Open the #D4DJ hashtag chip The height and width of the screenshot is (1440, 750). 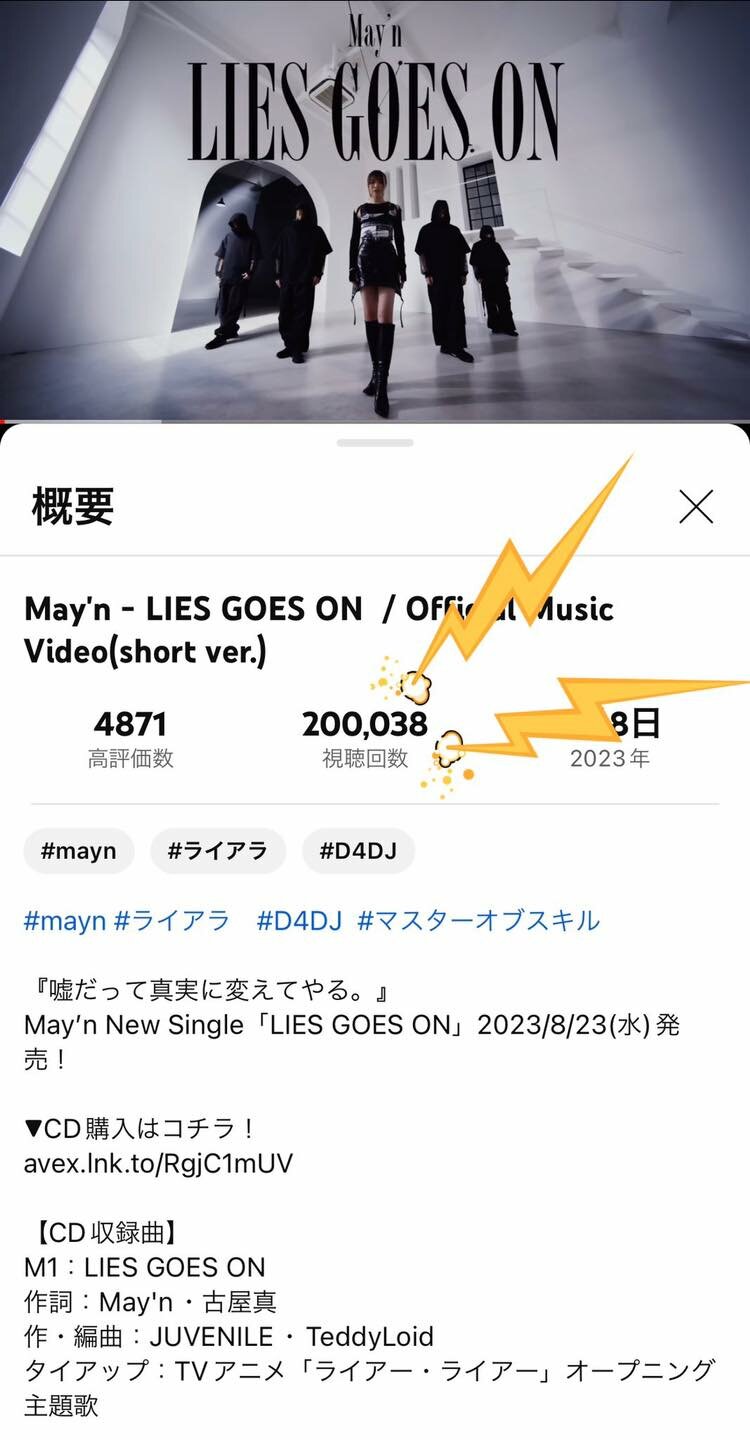(358, 851)
